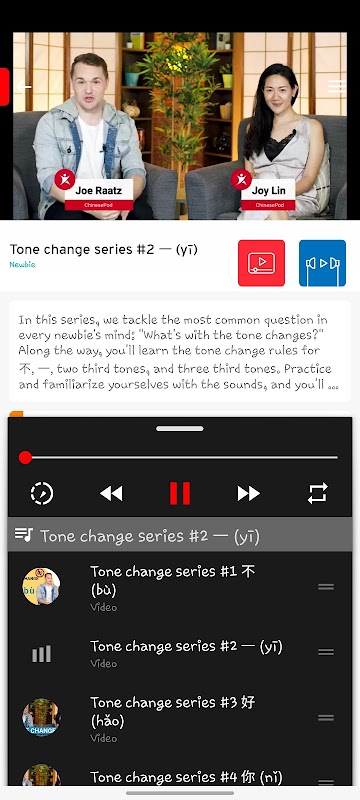Toggle repeat mode
This screenshot has height=800, width=360.
tap(317, 493)
